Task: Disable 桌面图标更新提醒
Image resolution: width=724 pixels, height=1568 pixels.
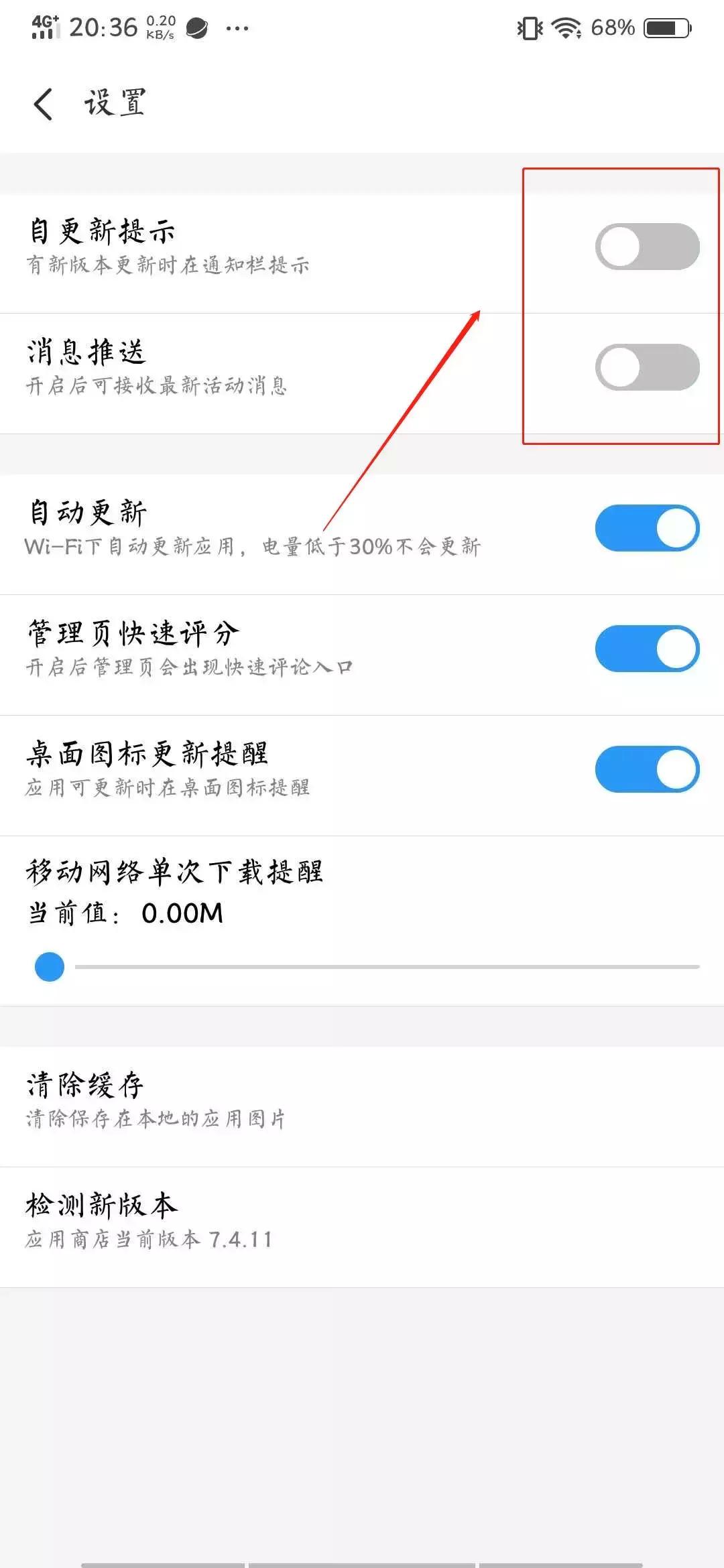Action: point(647,769)
